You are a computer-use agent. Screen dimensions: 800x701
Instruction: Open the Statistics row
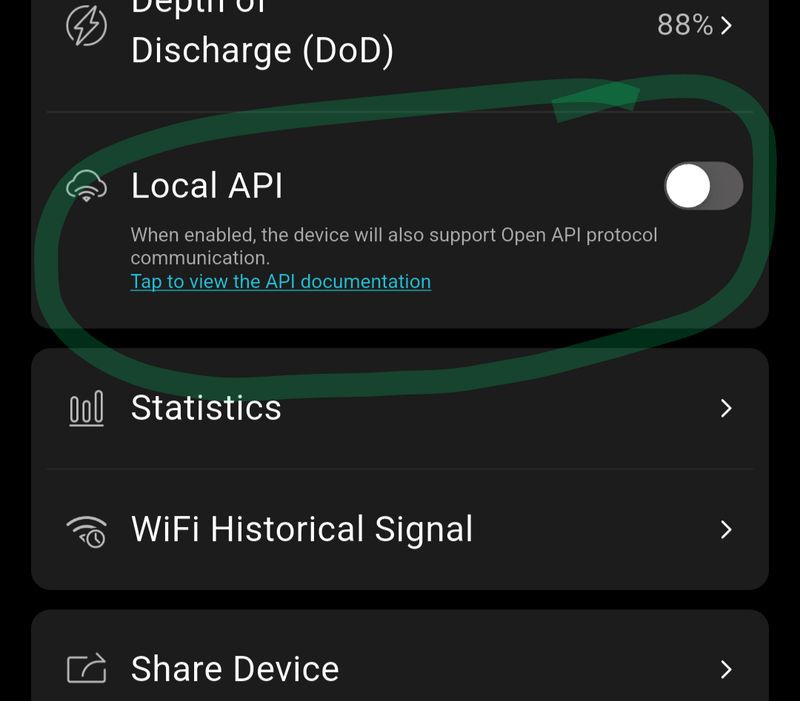pyautogui.click(x=400, y=408)
